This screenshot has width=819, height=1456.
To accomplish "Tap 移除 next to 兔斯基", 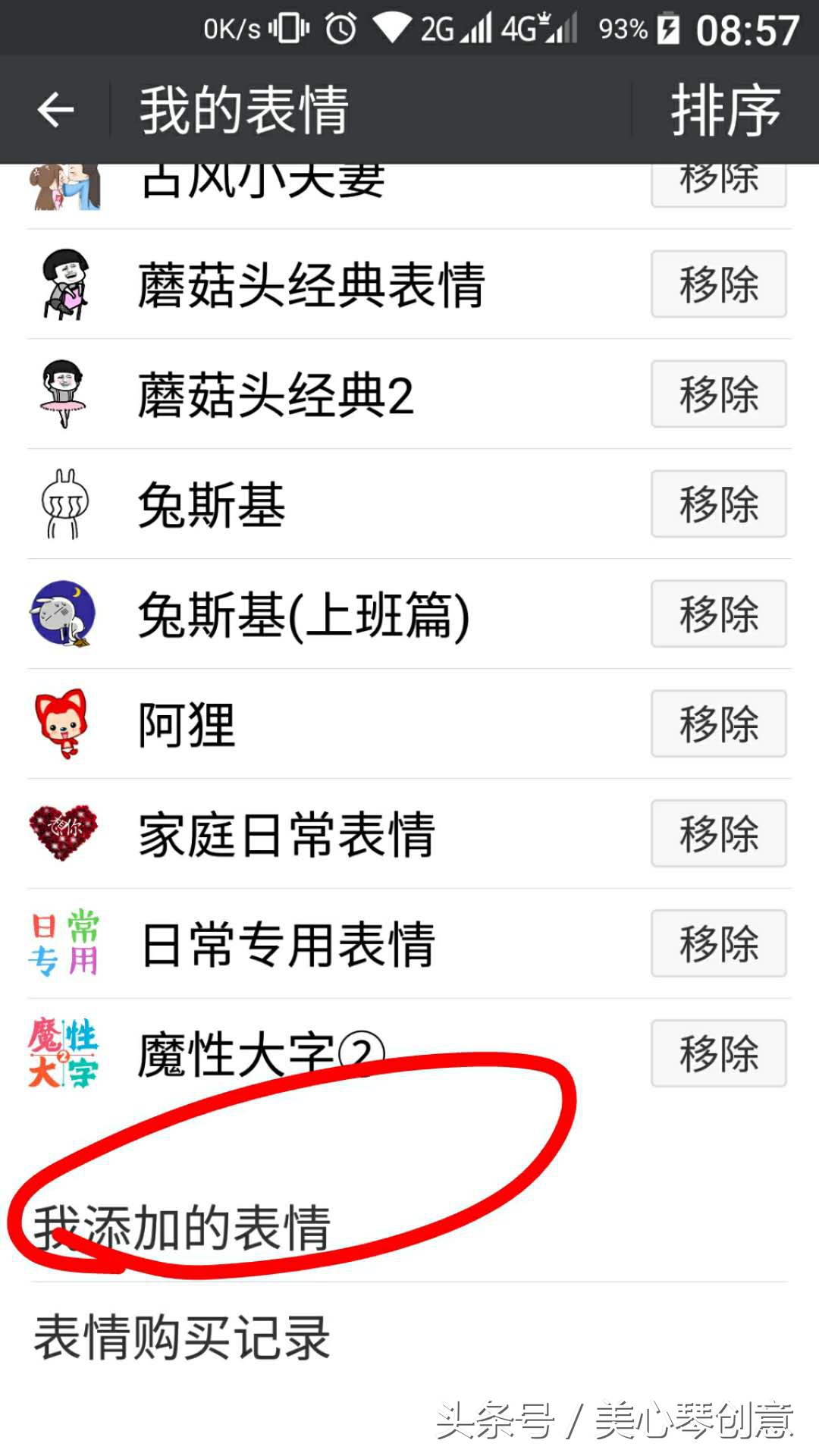I will click(x=718, y=504).
